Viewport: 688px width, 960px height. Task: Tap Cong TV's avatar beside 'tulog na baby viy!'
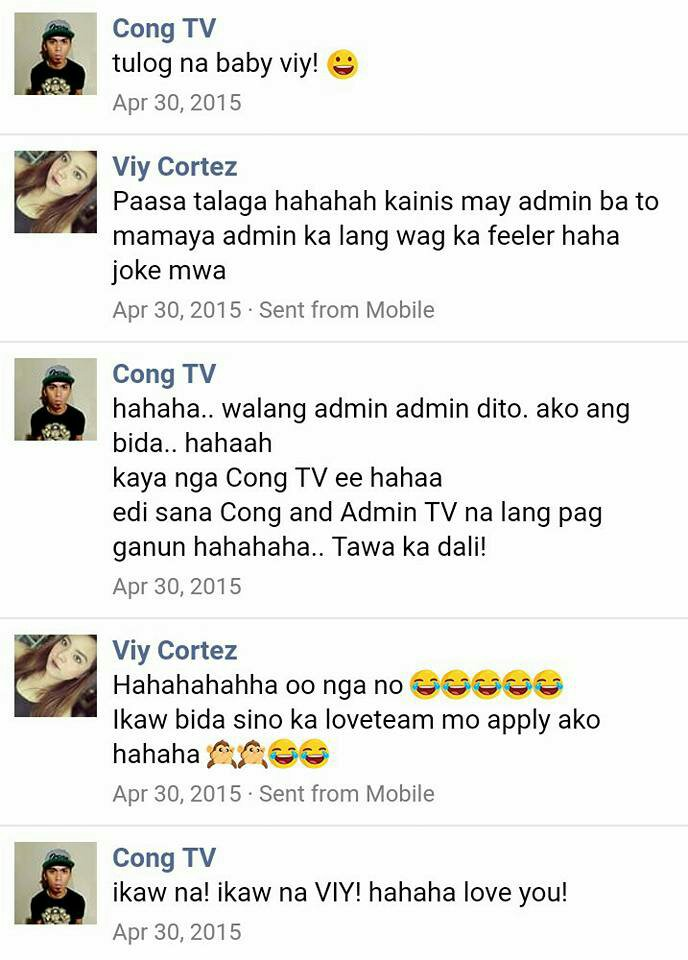coord(55,54)
